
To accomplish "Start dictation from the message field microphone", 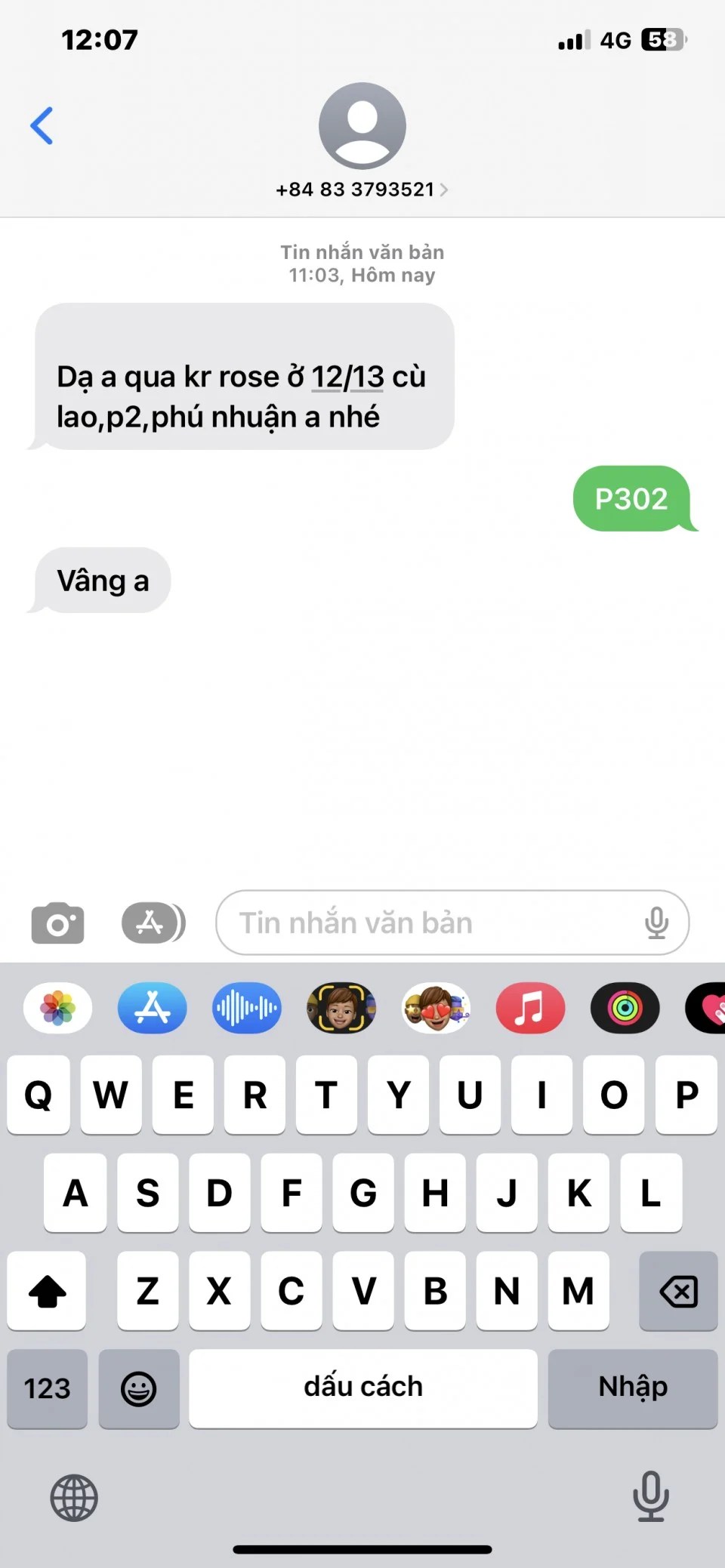I will [656, 923].
